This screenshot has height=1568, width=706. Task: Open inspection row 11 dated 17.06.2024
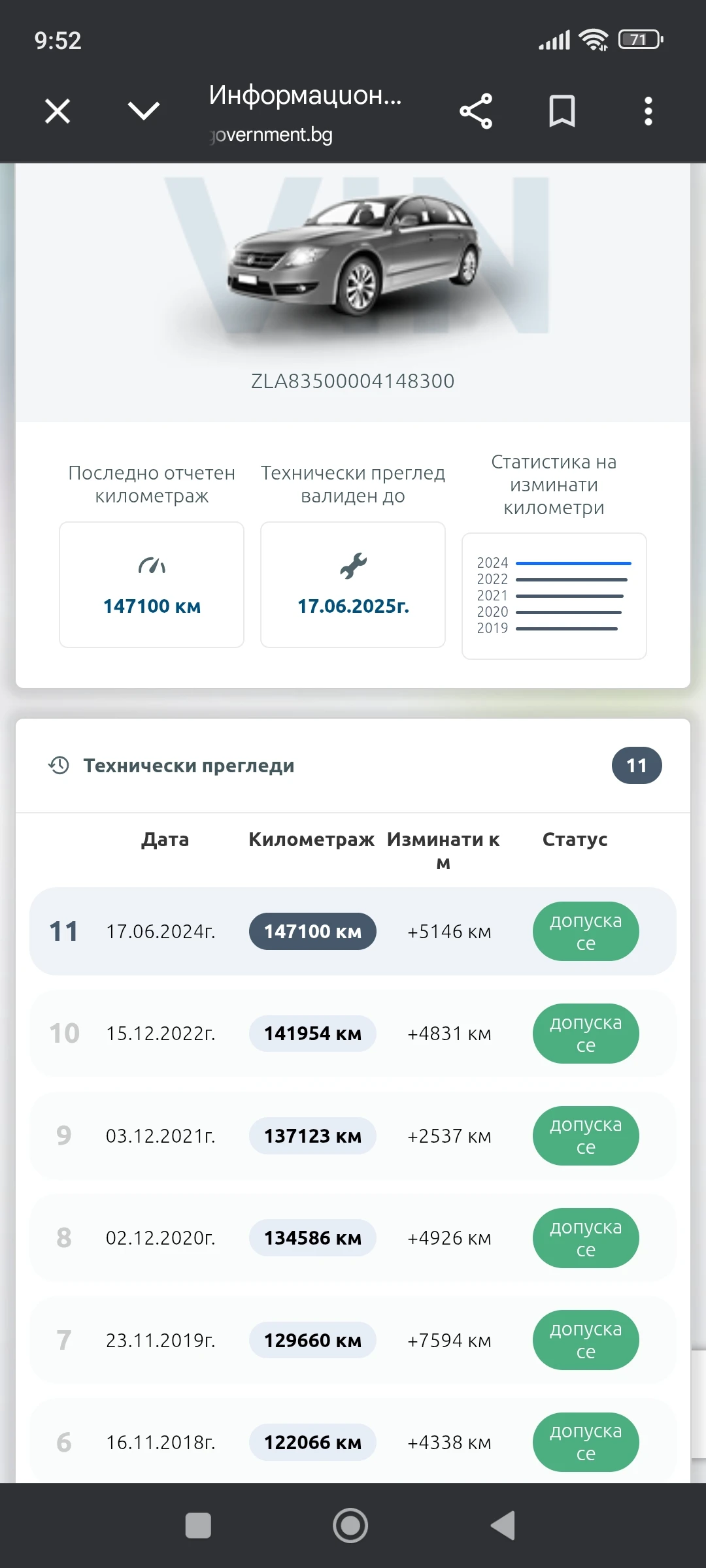click(353, 931)
